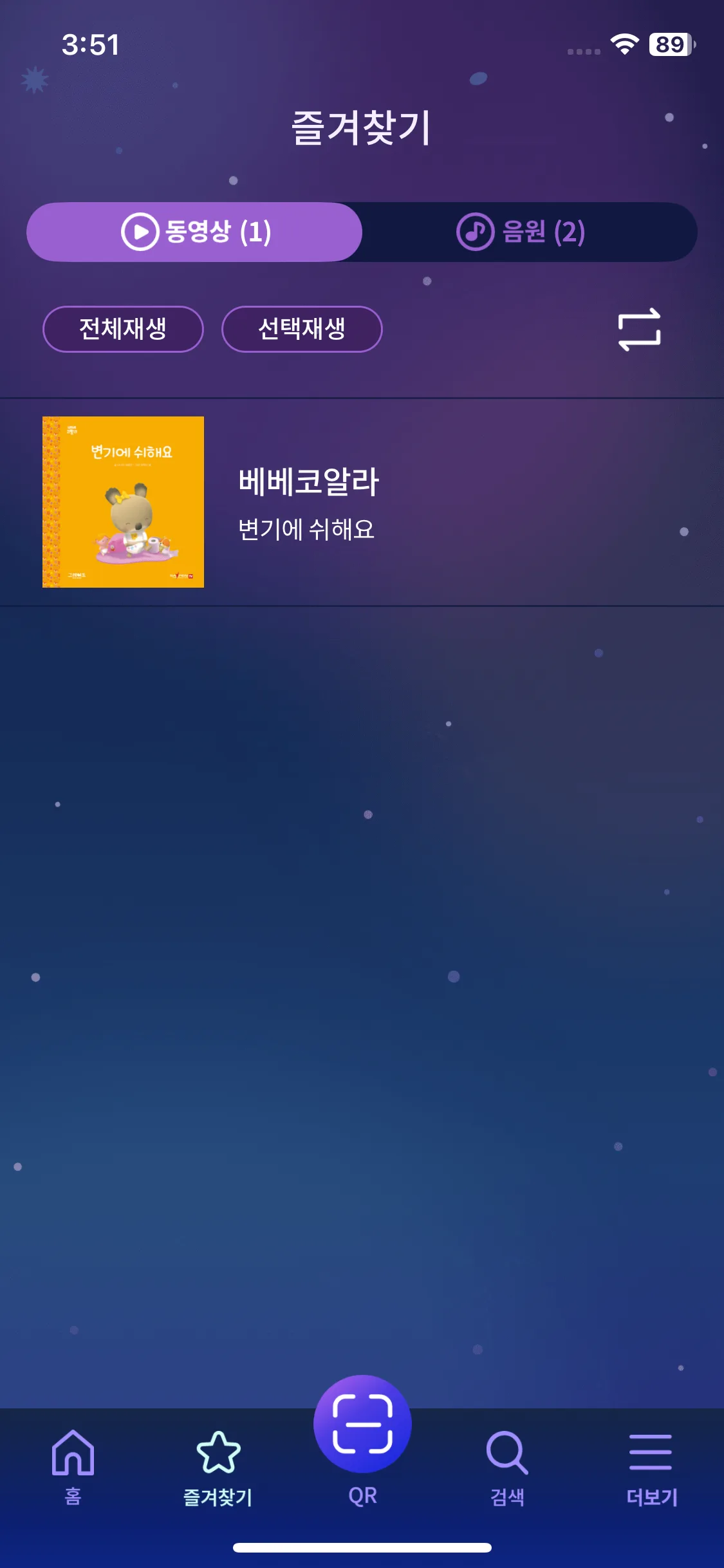The width and height of the screenshot is (724, 1568).
Task: Open the 베베코알라 변기에 쉬해요 video
Action: [309, 502]
